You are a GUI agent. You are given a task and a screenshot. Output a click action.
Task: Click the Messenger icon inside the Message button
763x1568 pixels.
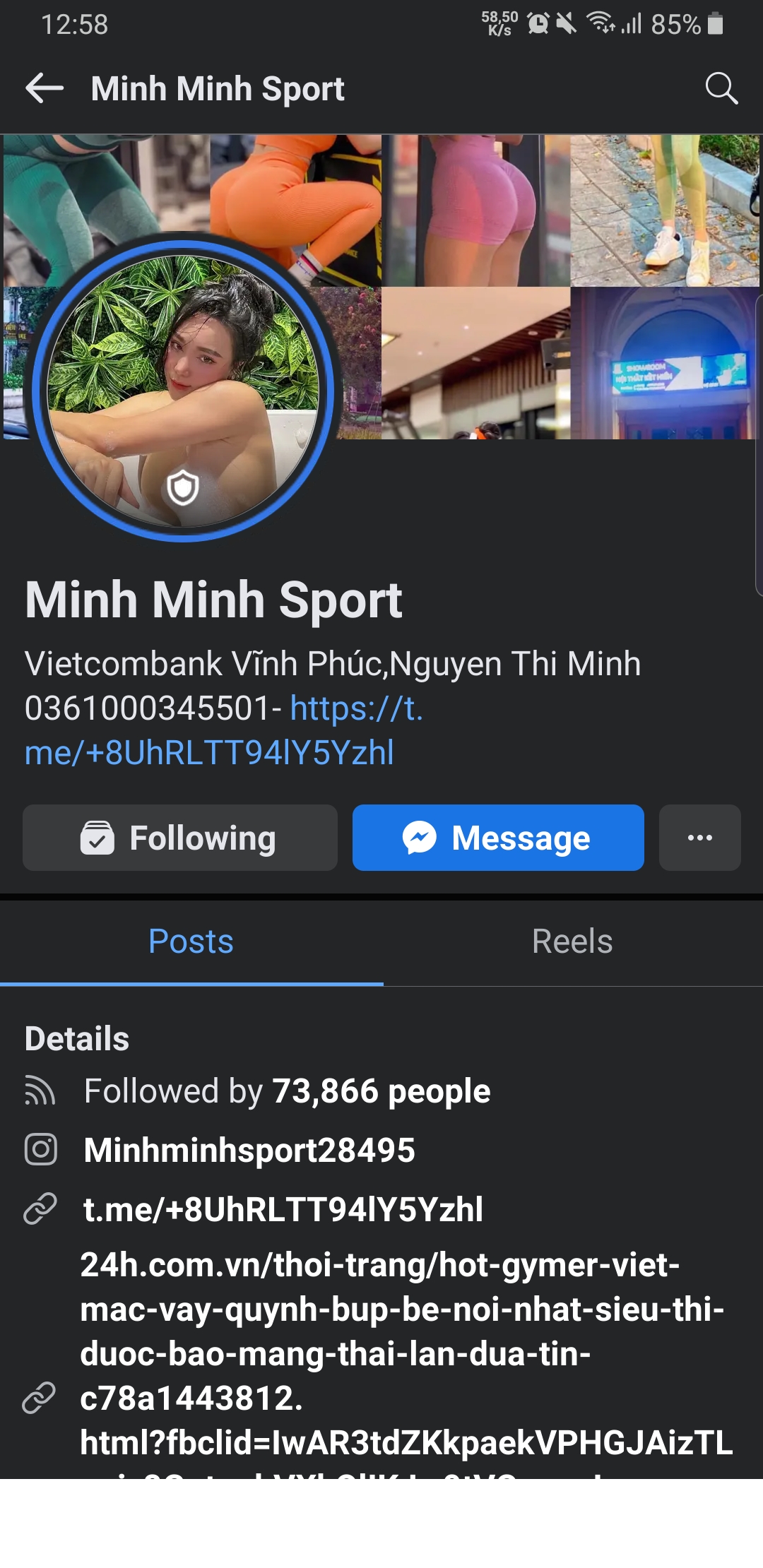tap(418, 838)
